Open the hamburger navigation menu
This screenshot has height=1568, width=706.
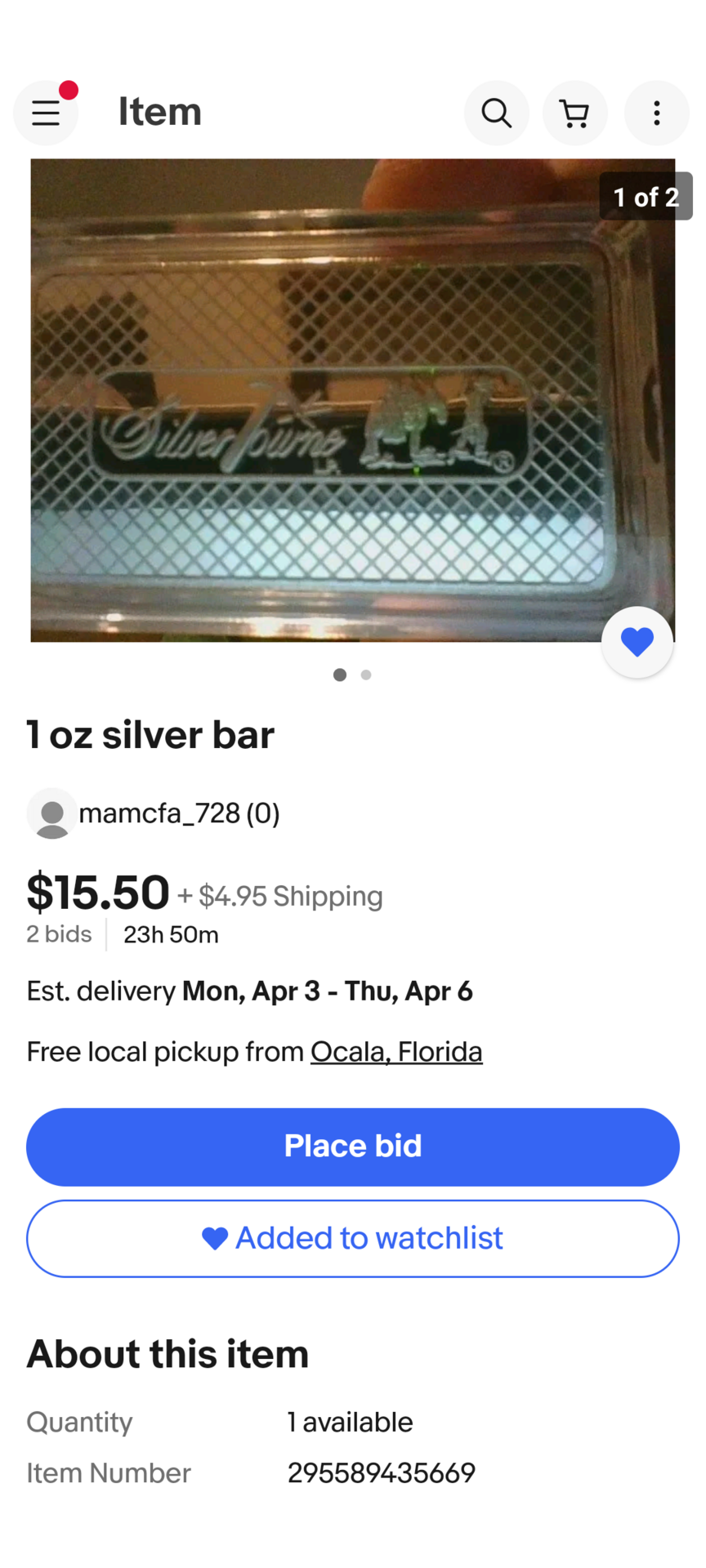(x=46, y=113)
